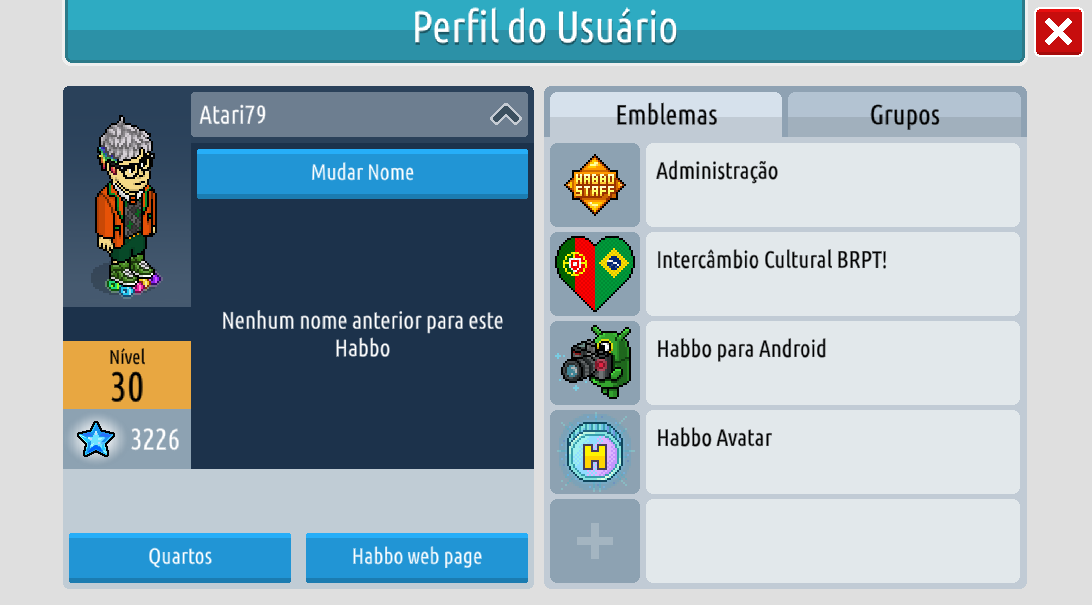The width and height of the screenshot is (1092, 605).
Task: View the Habbo para Android badge
Action: click(595, 362)
